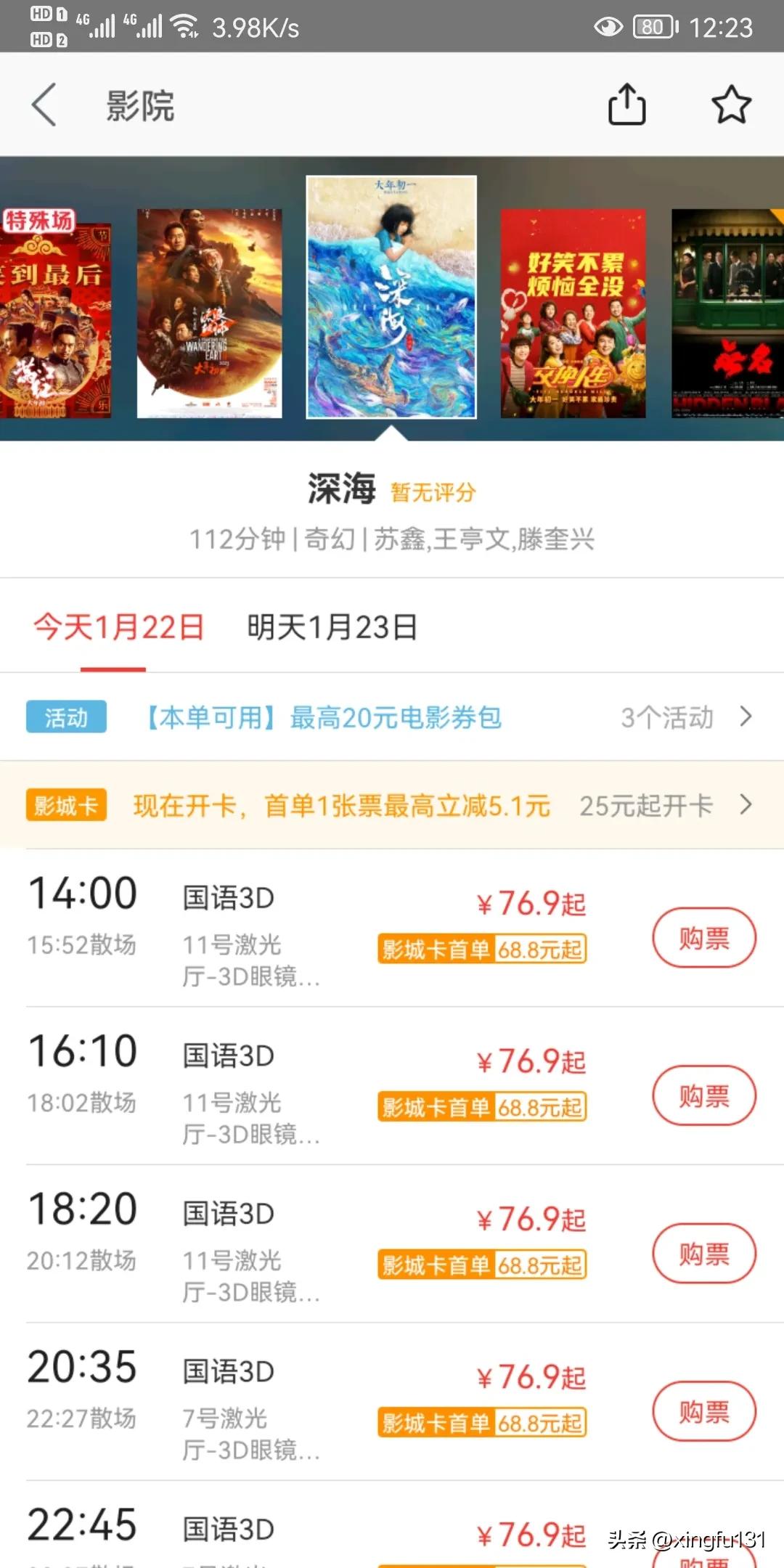Screen dimensions: 784x1568
Task: Tap 购票 for the 20:35 showing
Action: [702, 1411]
